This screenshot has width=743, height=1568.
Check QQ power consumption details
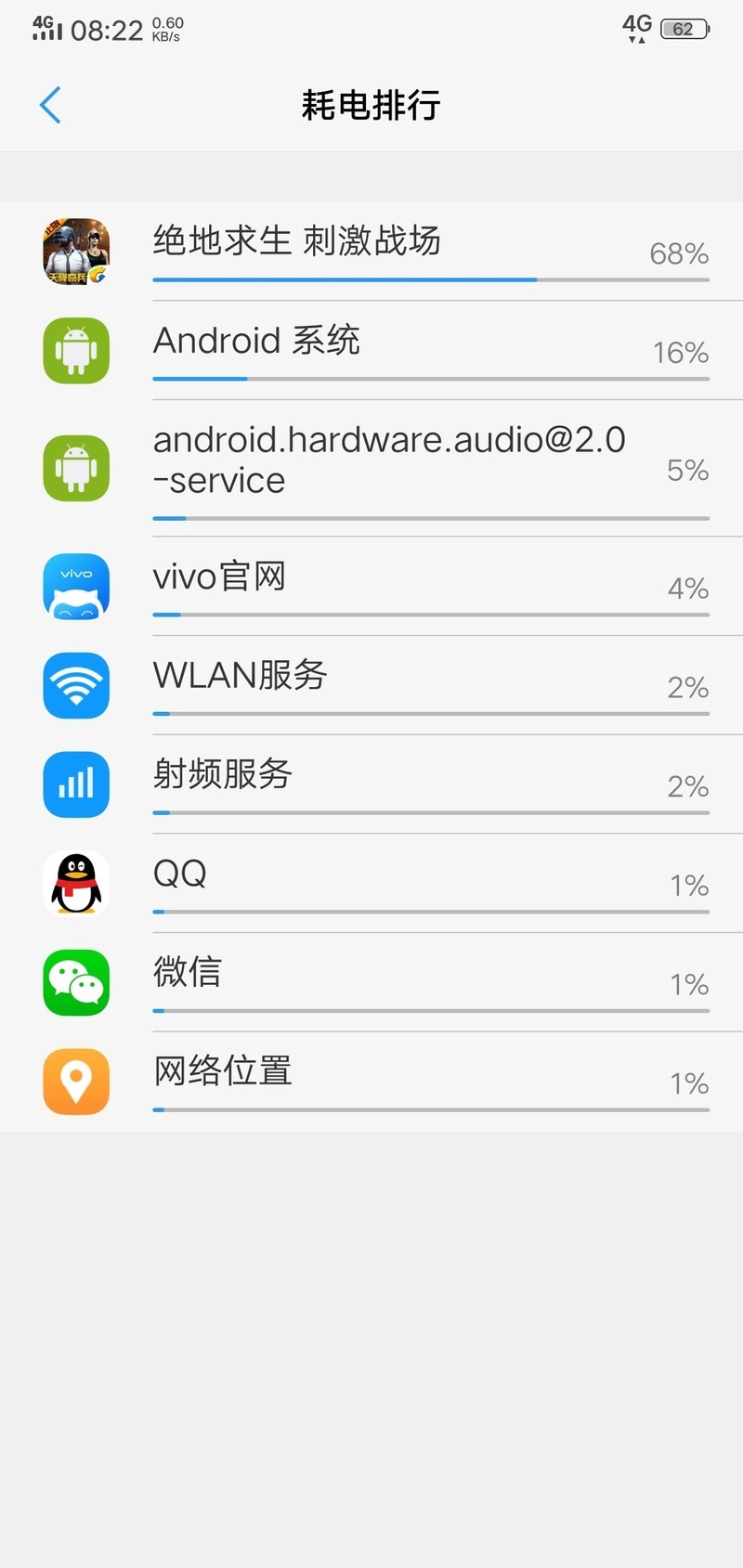click(x=371, y=883)
